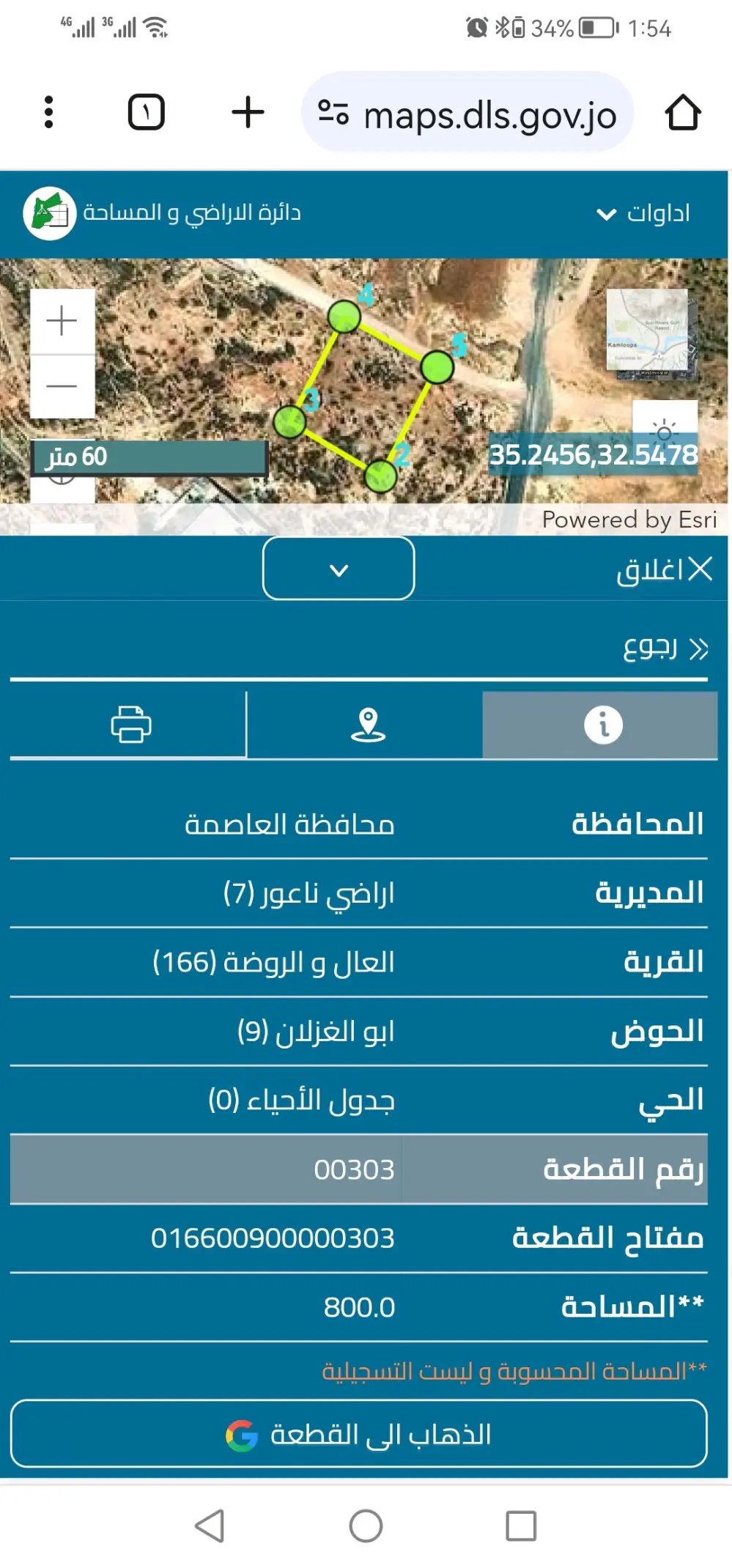This screenshot has width=732, height=1568.
Task: Click the brightness sun icon on the map
Action: pos(665,432)
